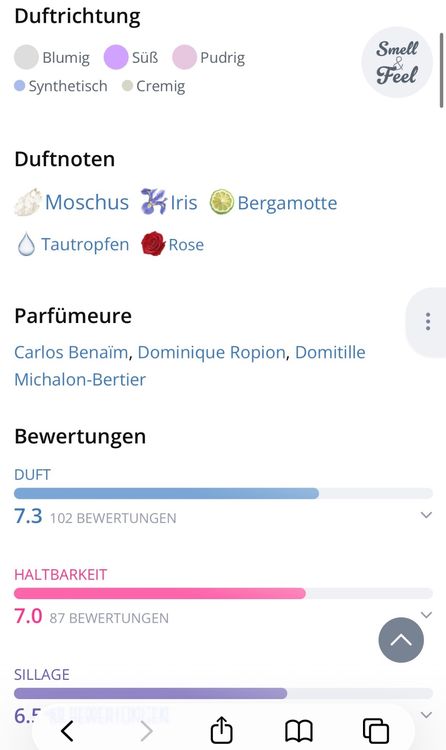Expand the Duft rating details
The height and width of the screenshot is (750, 446).
[x=426, y=515]
